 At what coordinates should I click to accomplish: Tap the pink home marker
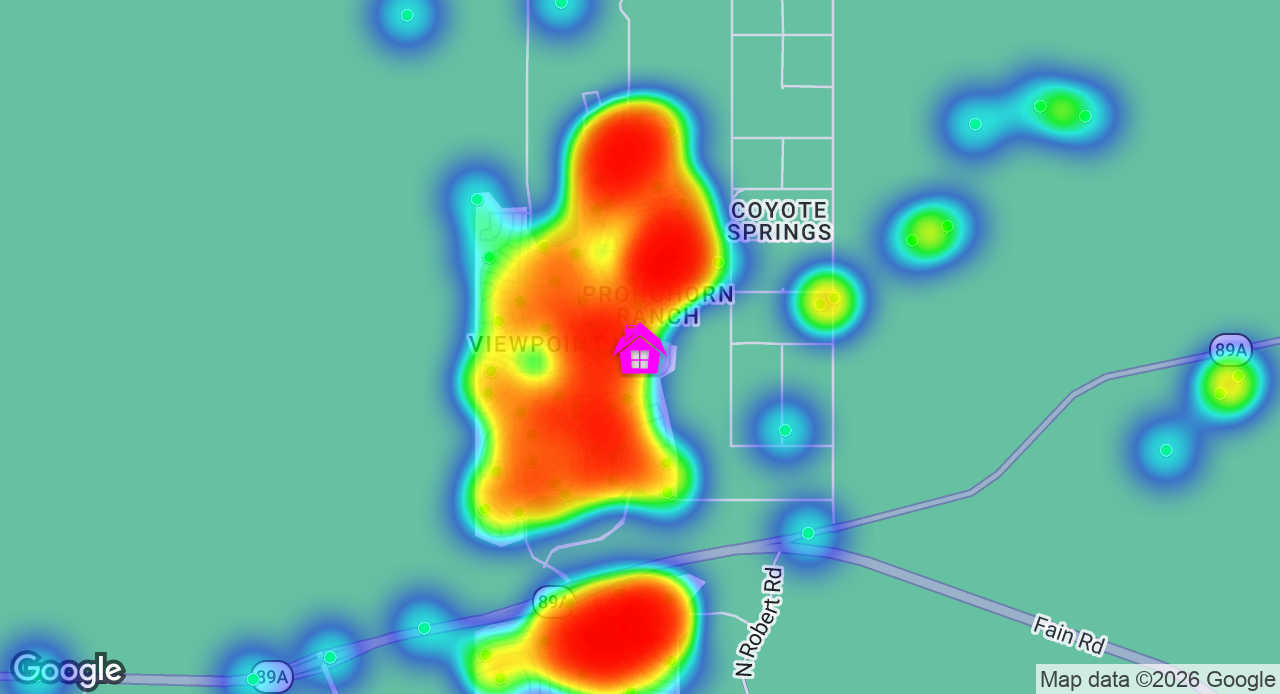640,350
